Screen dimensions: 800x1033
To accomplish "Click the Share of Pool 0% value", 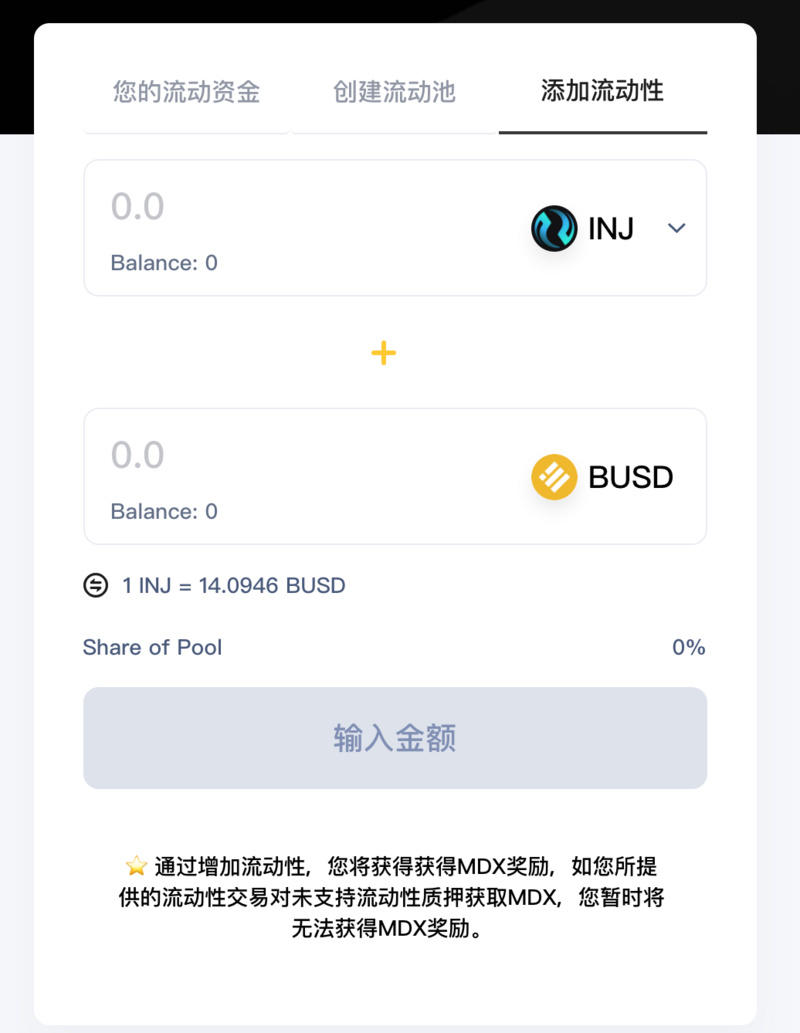I will click(x=689, y=648).
